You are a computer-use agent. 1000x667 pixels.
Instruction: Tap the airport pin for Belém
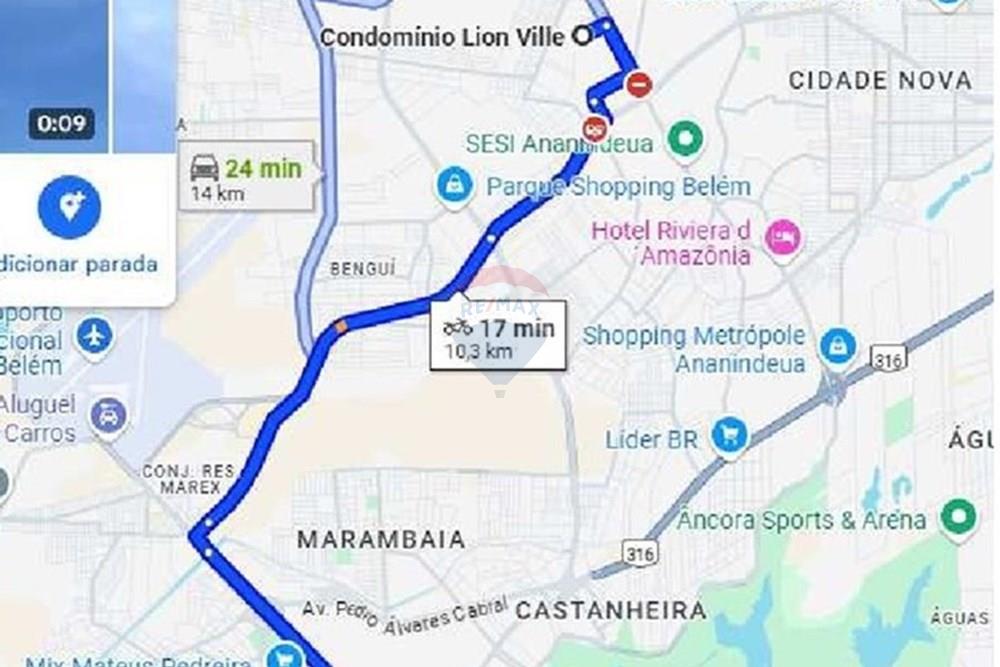94,335
